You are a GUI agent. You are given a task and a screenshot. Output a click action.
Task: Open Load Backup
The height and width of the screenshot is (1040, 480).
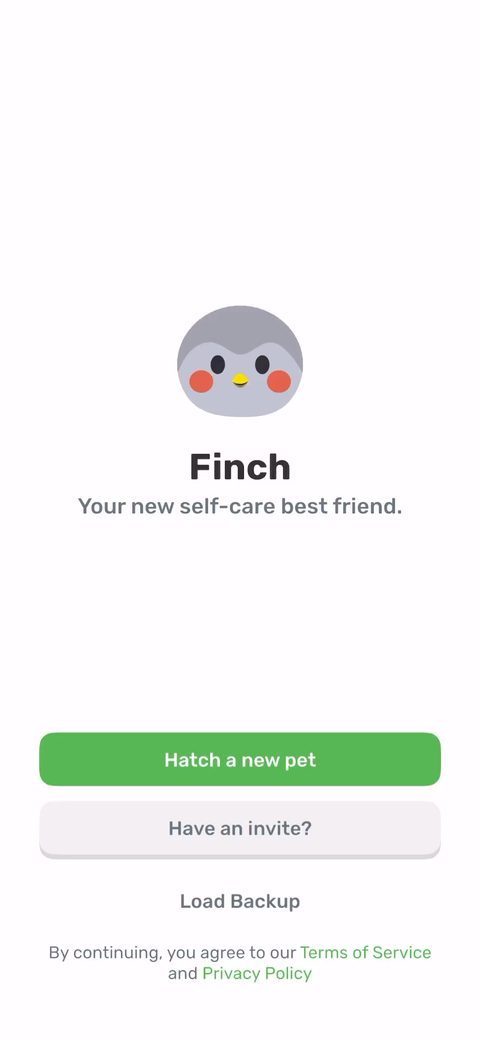pyautogui.click(x=240, y=901)
